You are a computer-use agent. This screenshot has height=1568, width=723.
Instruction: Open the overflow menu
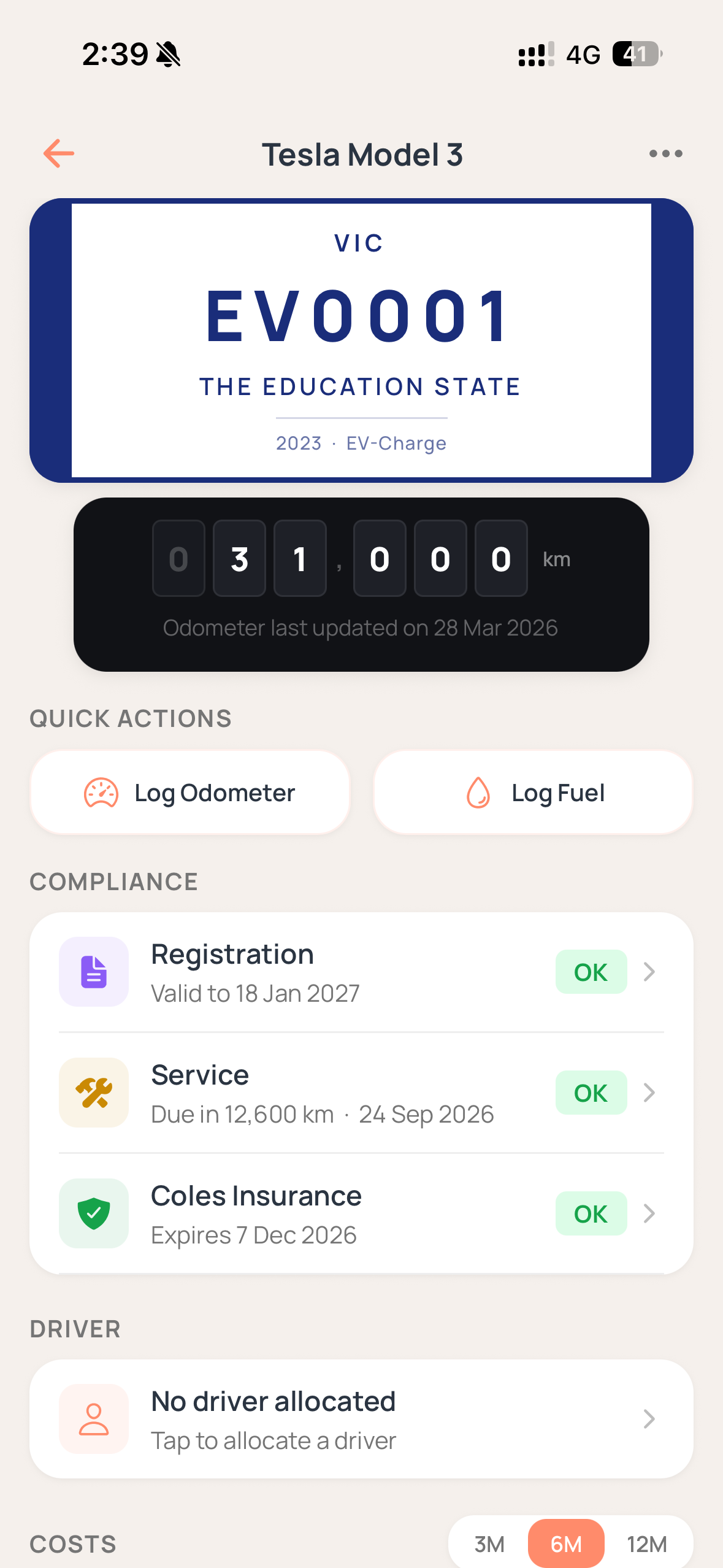click(x=665, y=153)
